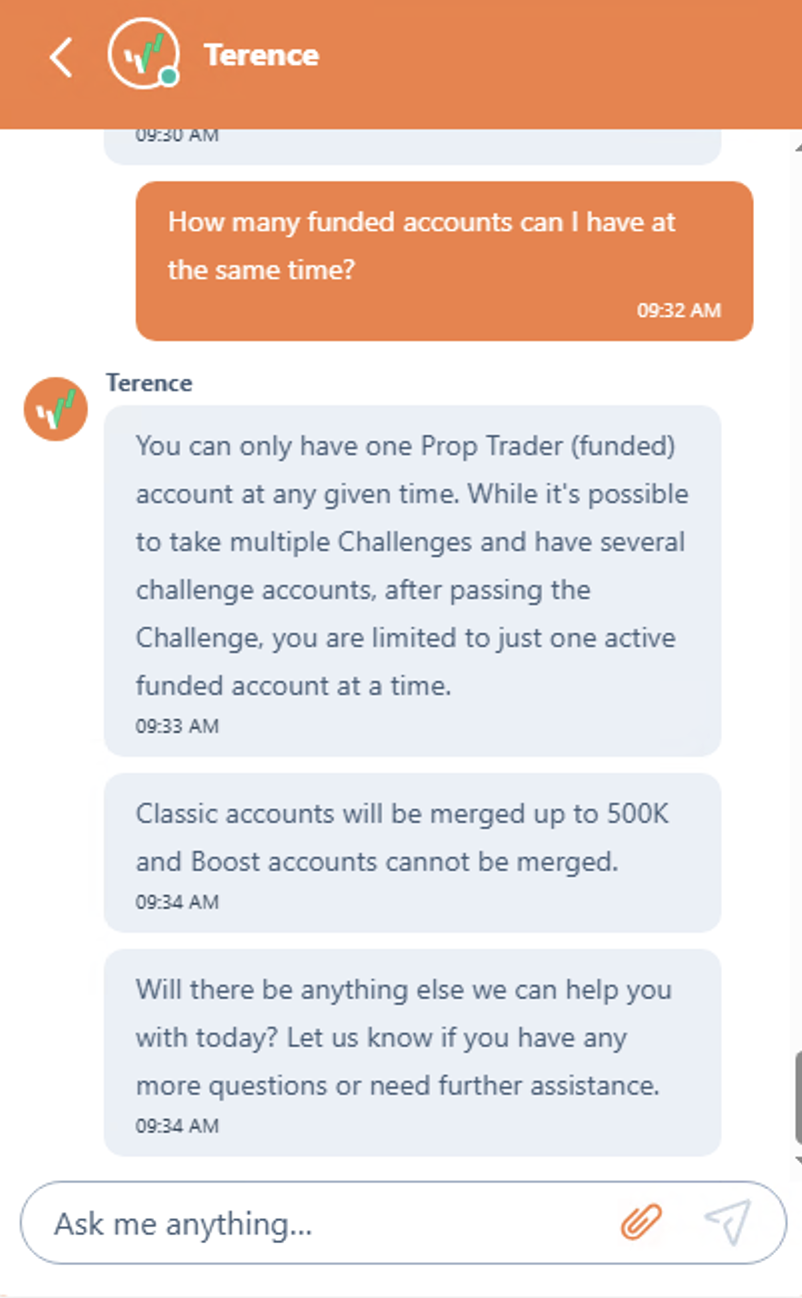Attach a file with the paperclip icon

click(641, 1222)
